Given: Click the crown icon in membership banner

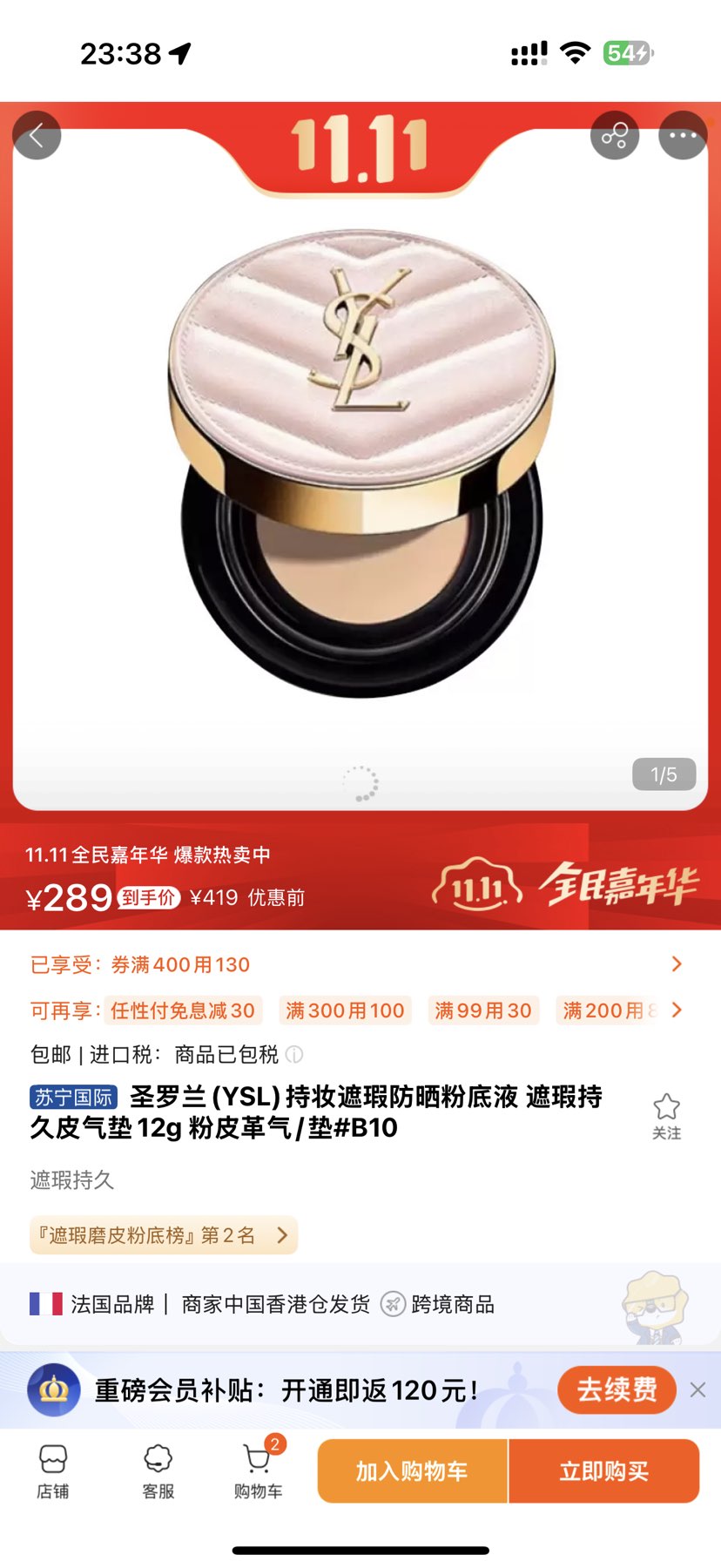Looking at the screenshot, I should (54, 1389).
